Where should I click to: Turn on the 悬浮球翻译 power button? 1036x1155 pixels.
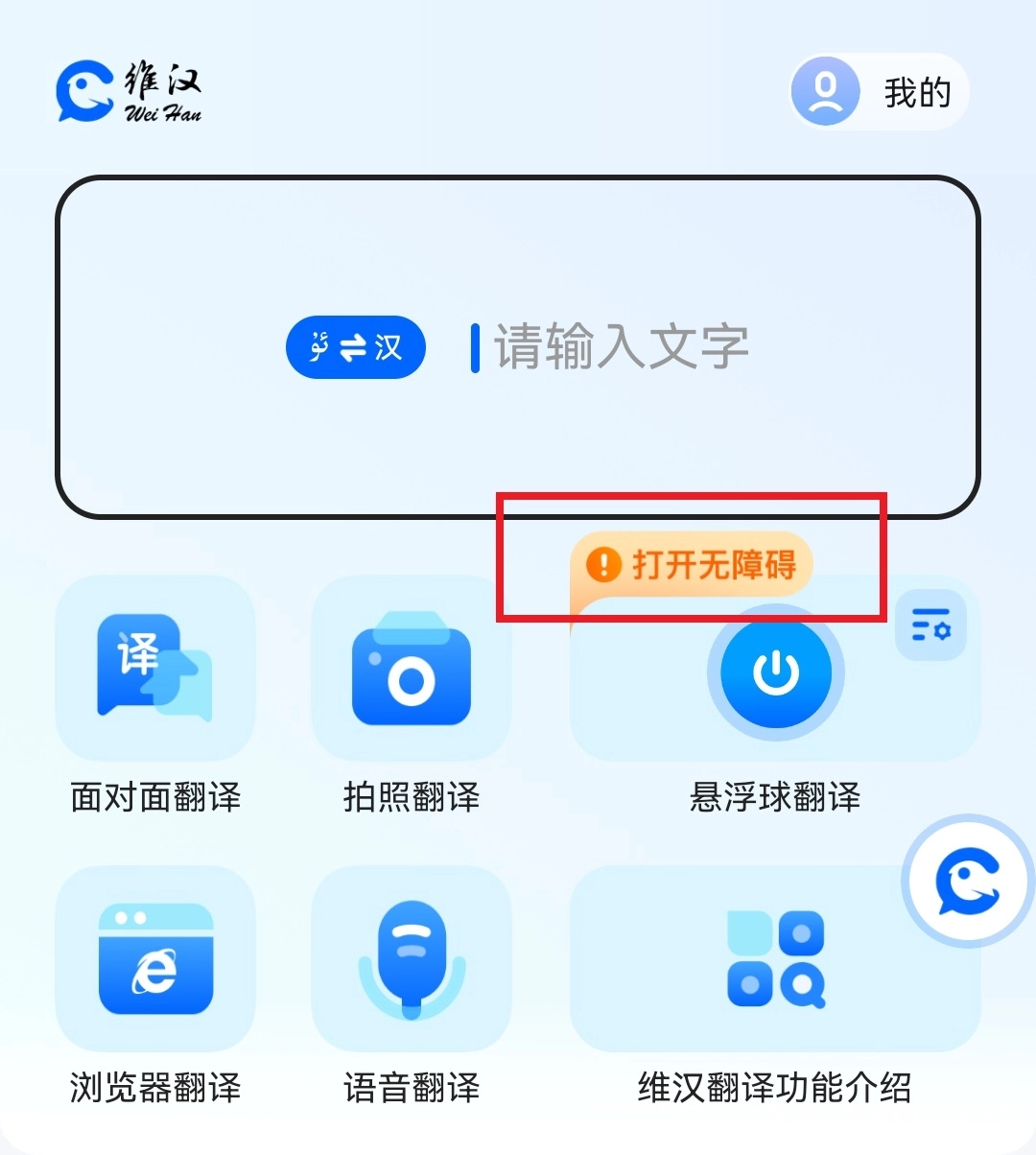point(775,672)
